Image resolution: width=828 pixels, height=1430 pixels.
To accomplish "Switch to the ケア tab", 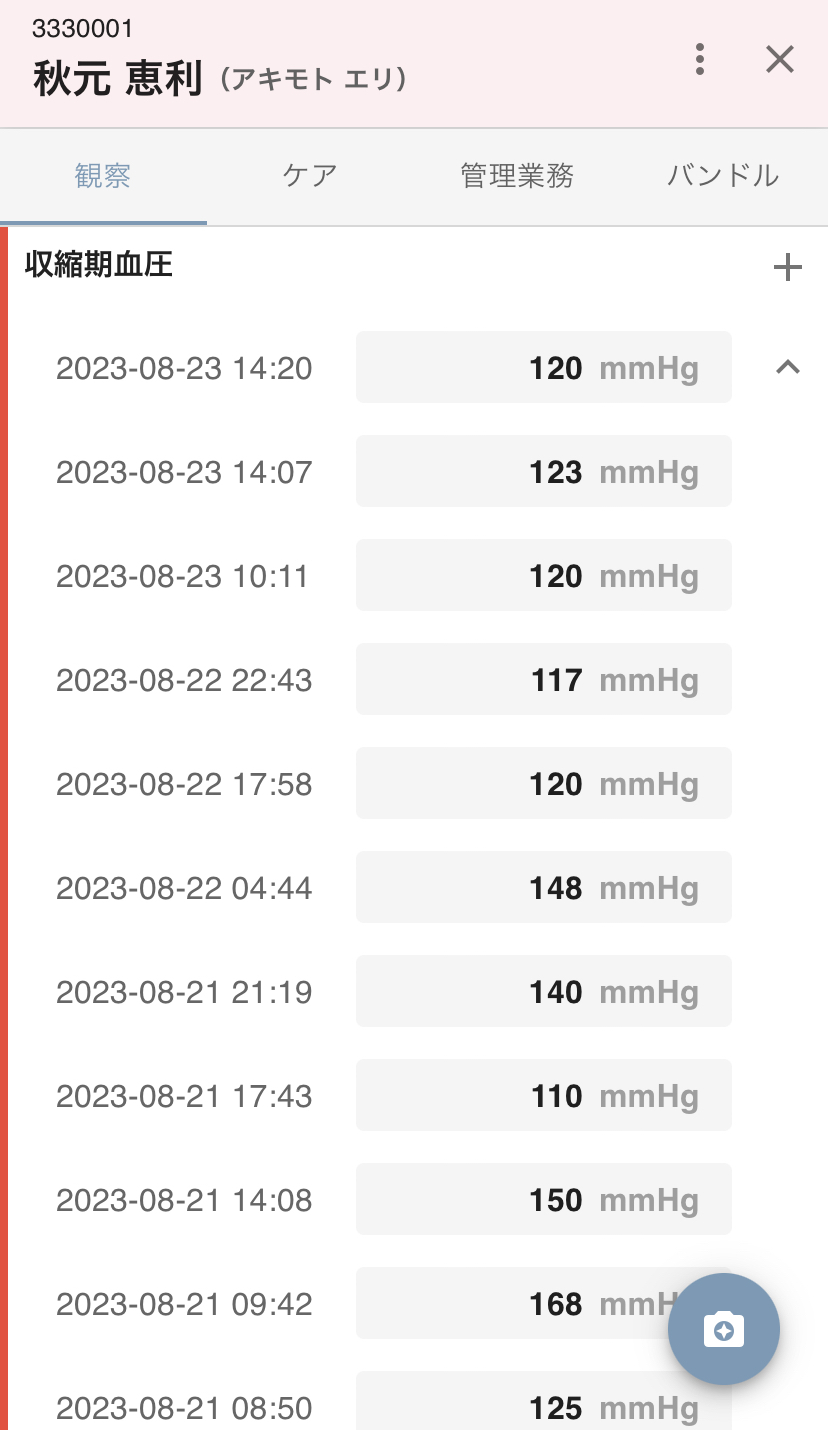I will [310, 176].
